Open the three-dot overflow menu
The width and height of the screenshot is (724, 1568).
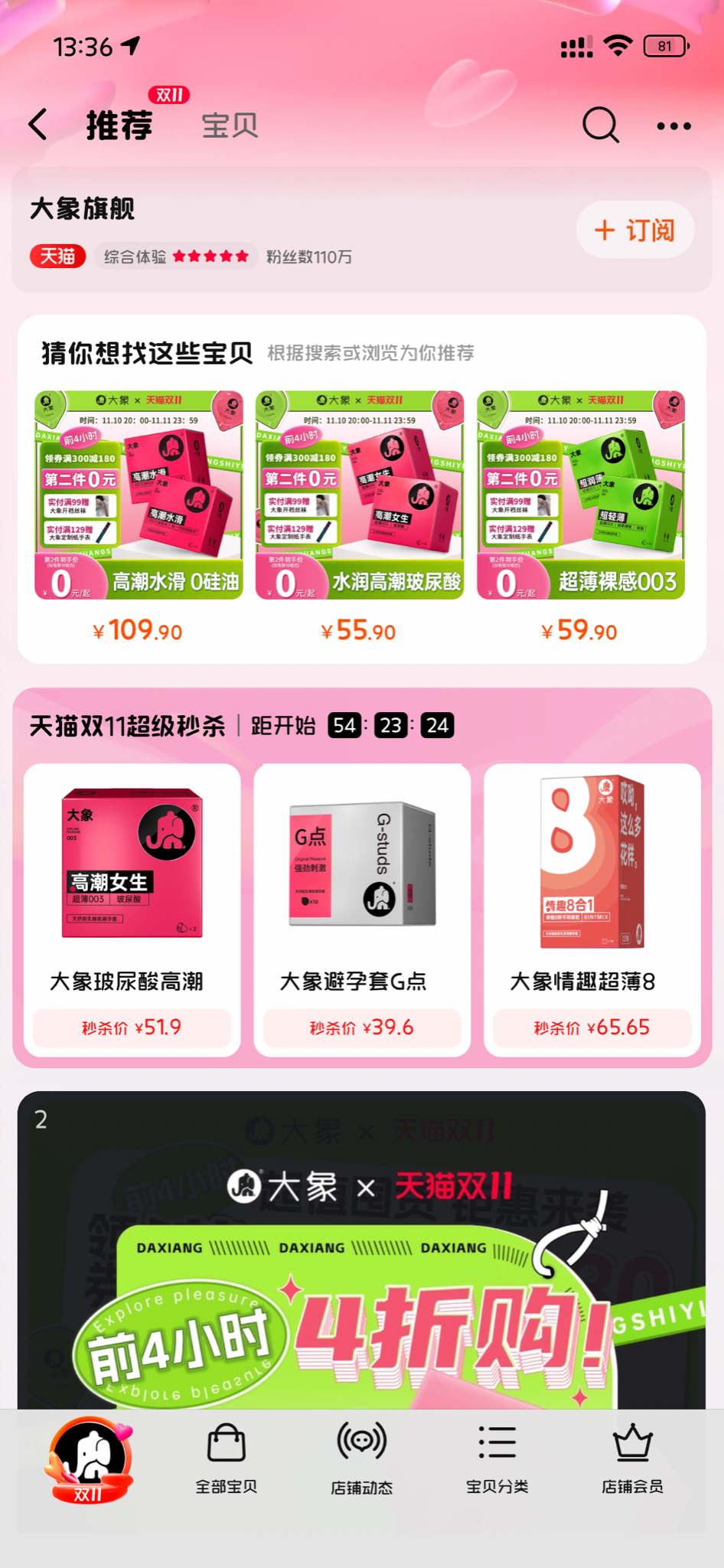coord(673,126)
